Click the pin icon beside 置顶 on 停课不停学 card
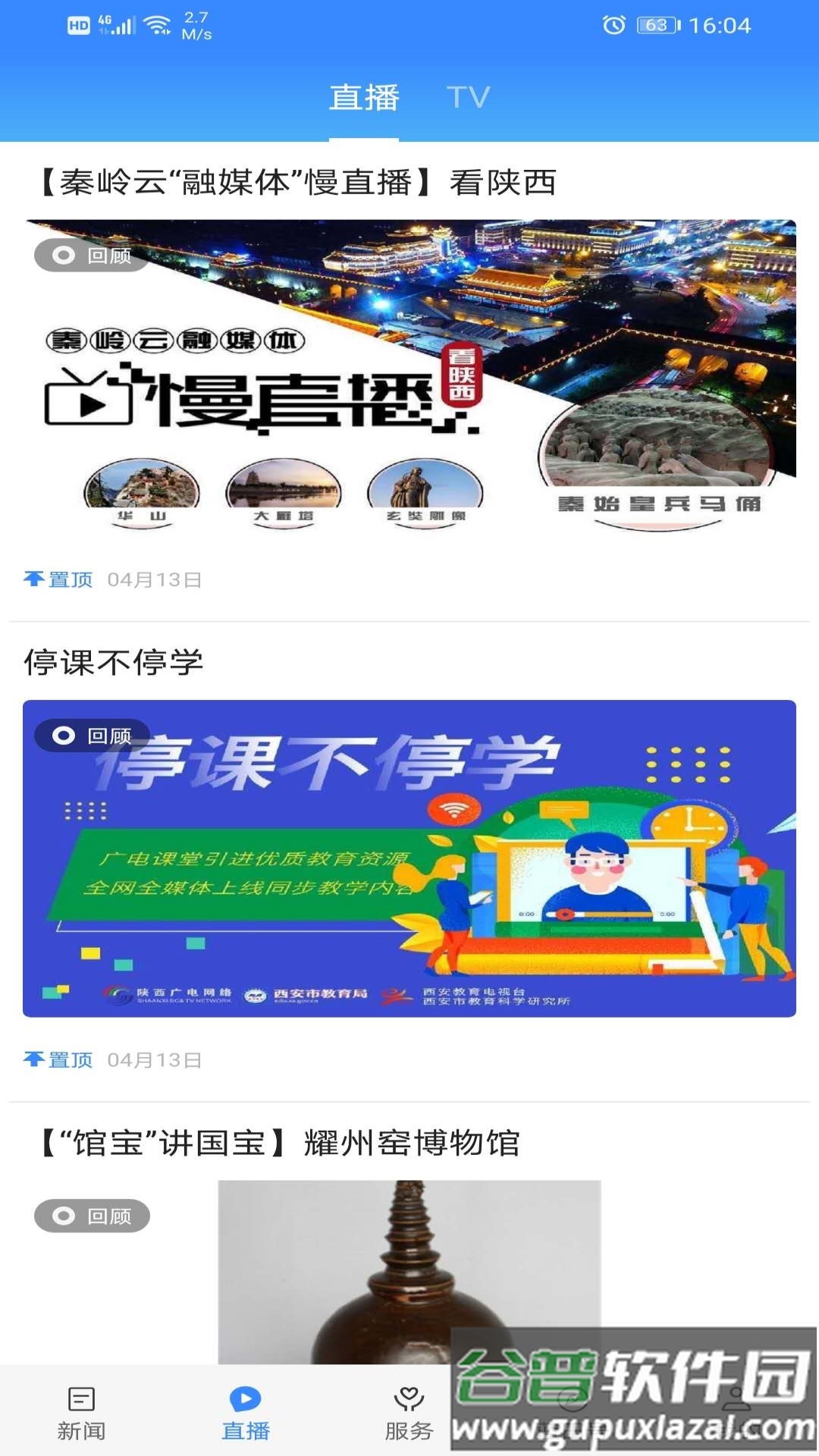Viewport: 819px width, 1456px height. pyautogui.click(x=34, y=1059)
